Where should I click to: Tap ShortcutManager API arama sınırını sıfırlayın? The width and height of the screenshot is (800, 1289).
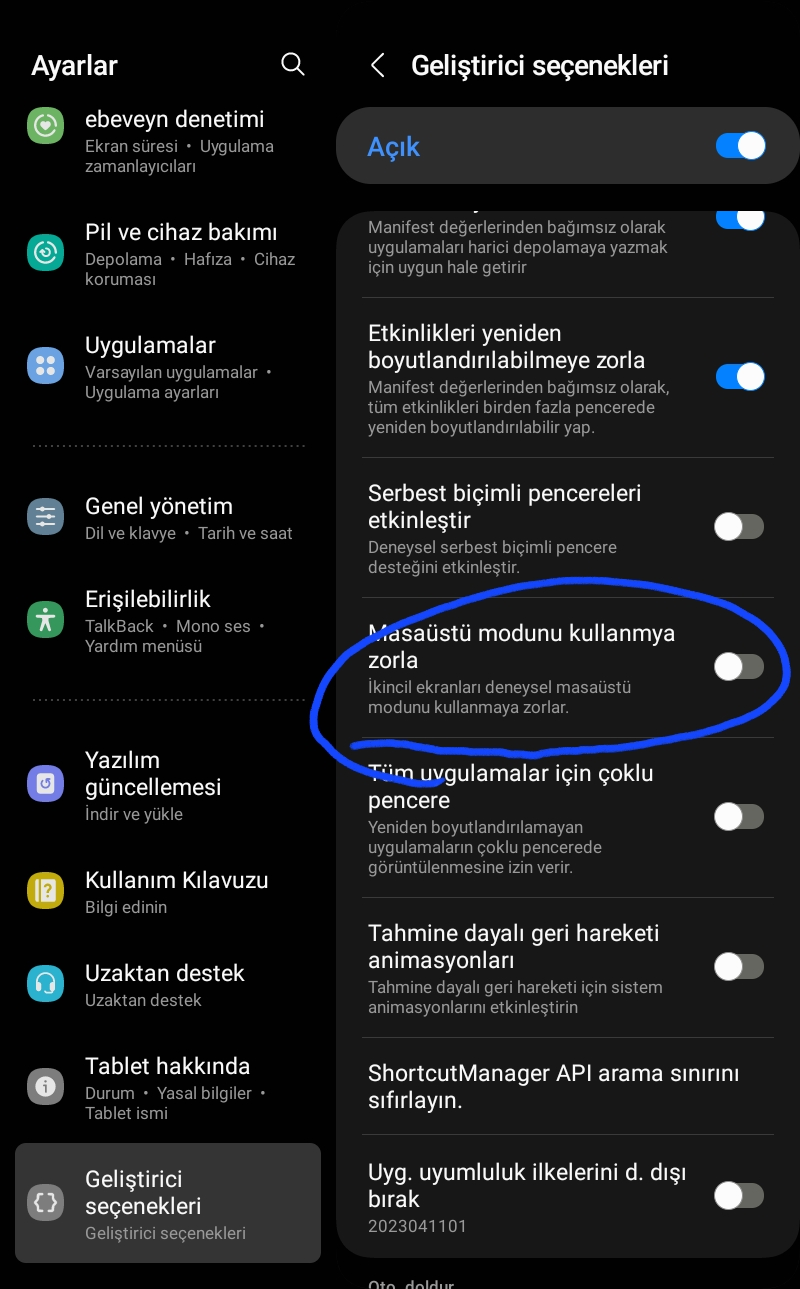pyautogui.click(x=554, y=1087)
